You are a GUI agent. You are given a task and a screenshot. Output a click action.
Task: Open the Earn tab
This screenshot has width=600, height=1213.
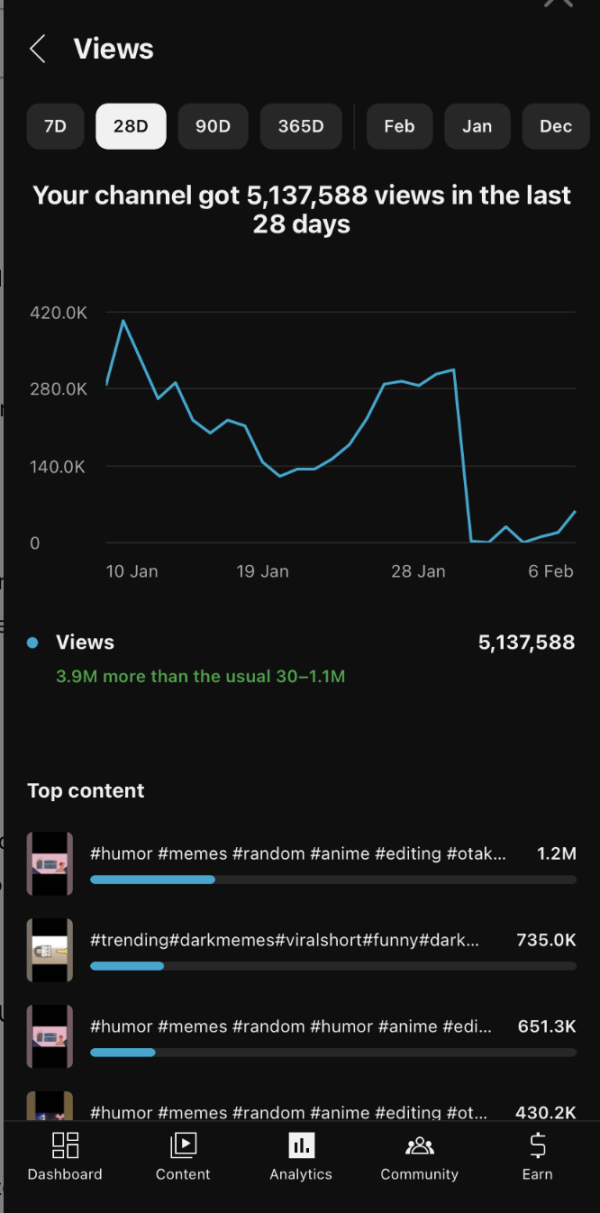coord(537,1156)
